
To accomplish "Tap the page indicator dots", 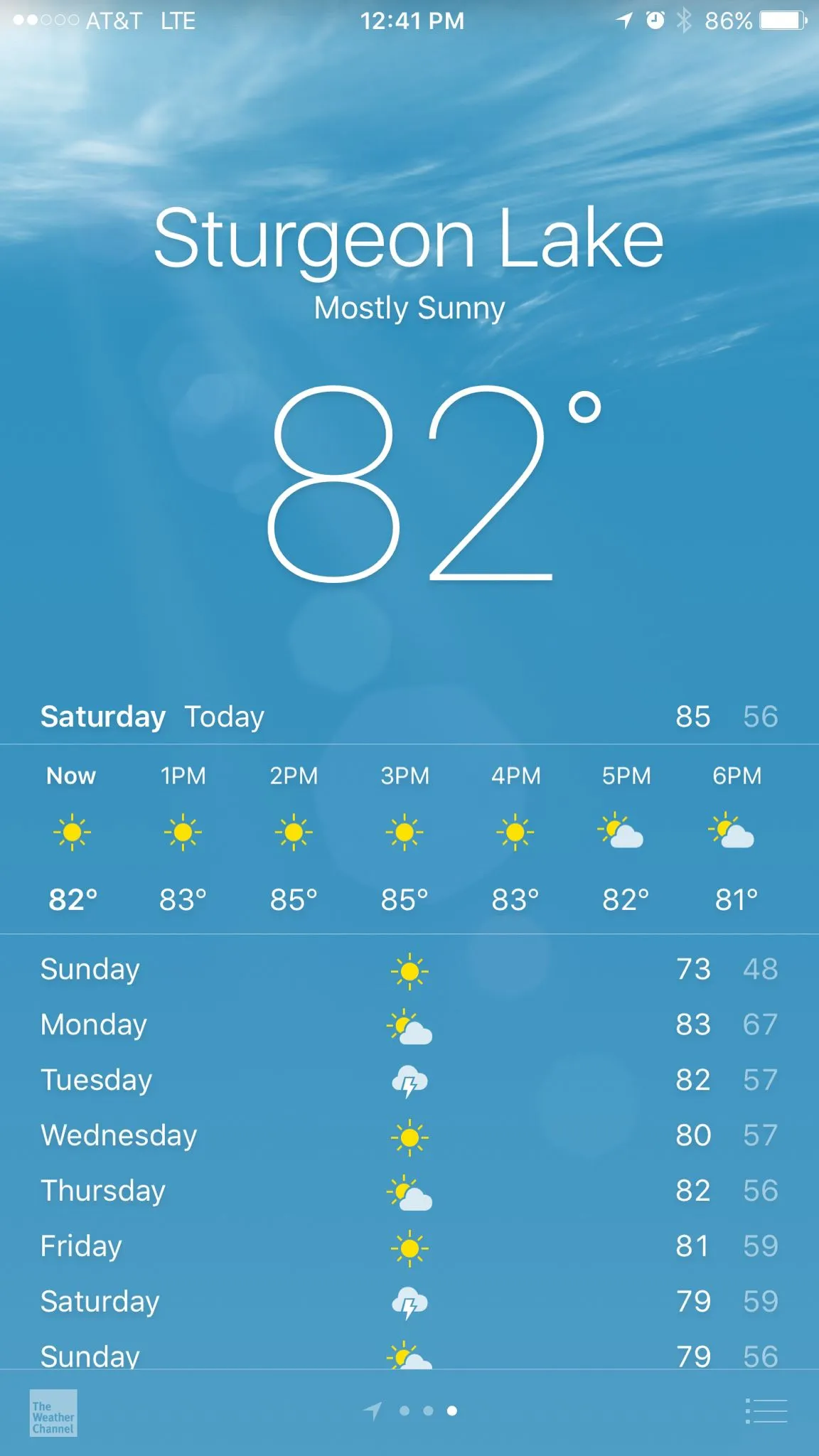I will pyautogui.click(x=427, y=1411).
